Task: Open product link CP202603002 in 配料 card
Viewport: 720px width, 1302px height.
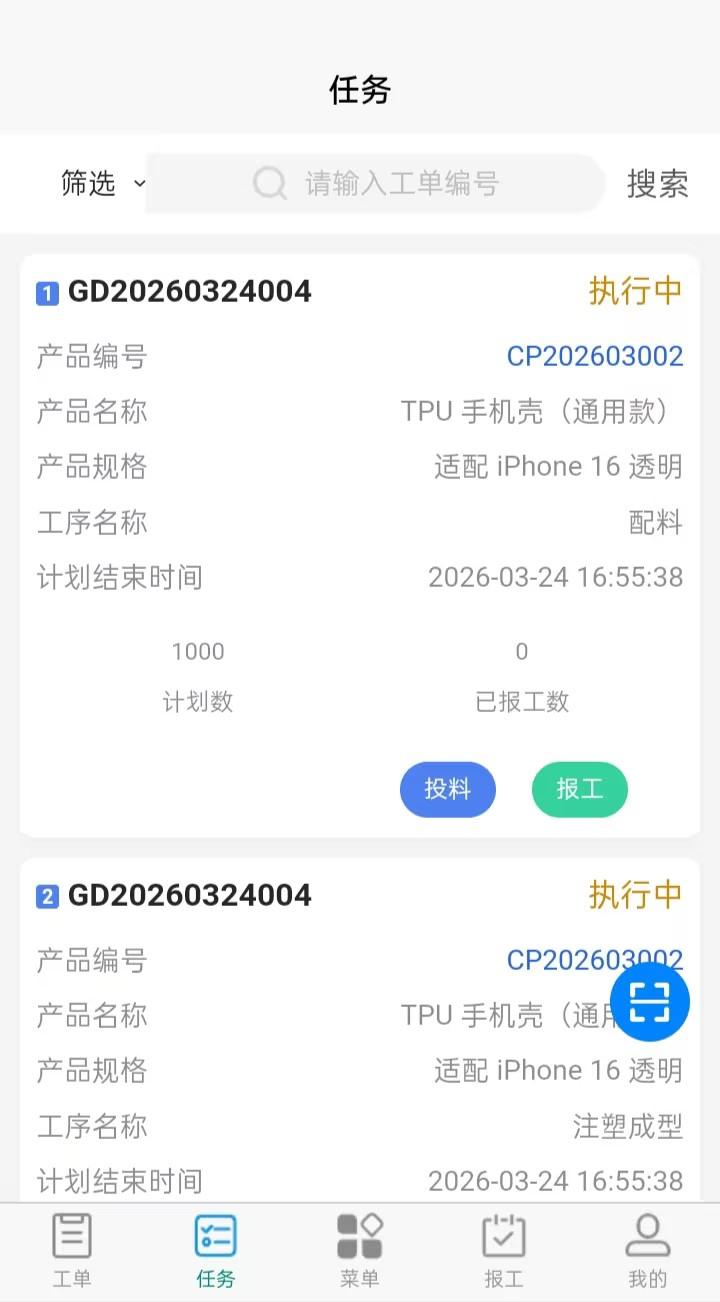Action: coord(594,356)
